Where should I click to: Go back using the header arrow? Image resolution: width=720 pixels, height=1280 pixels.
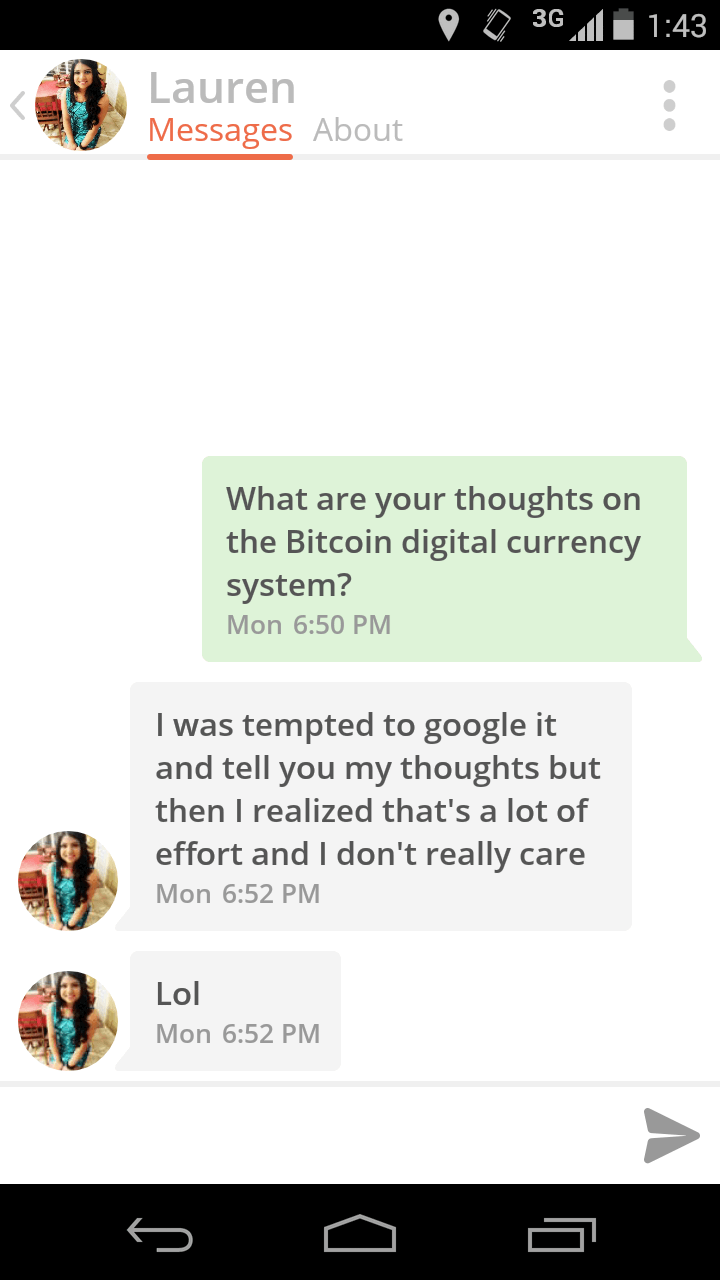coord(17,106)
